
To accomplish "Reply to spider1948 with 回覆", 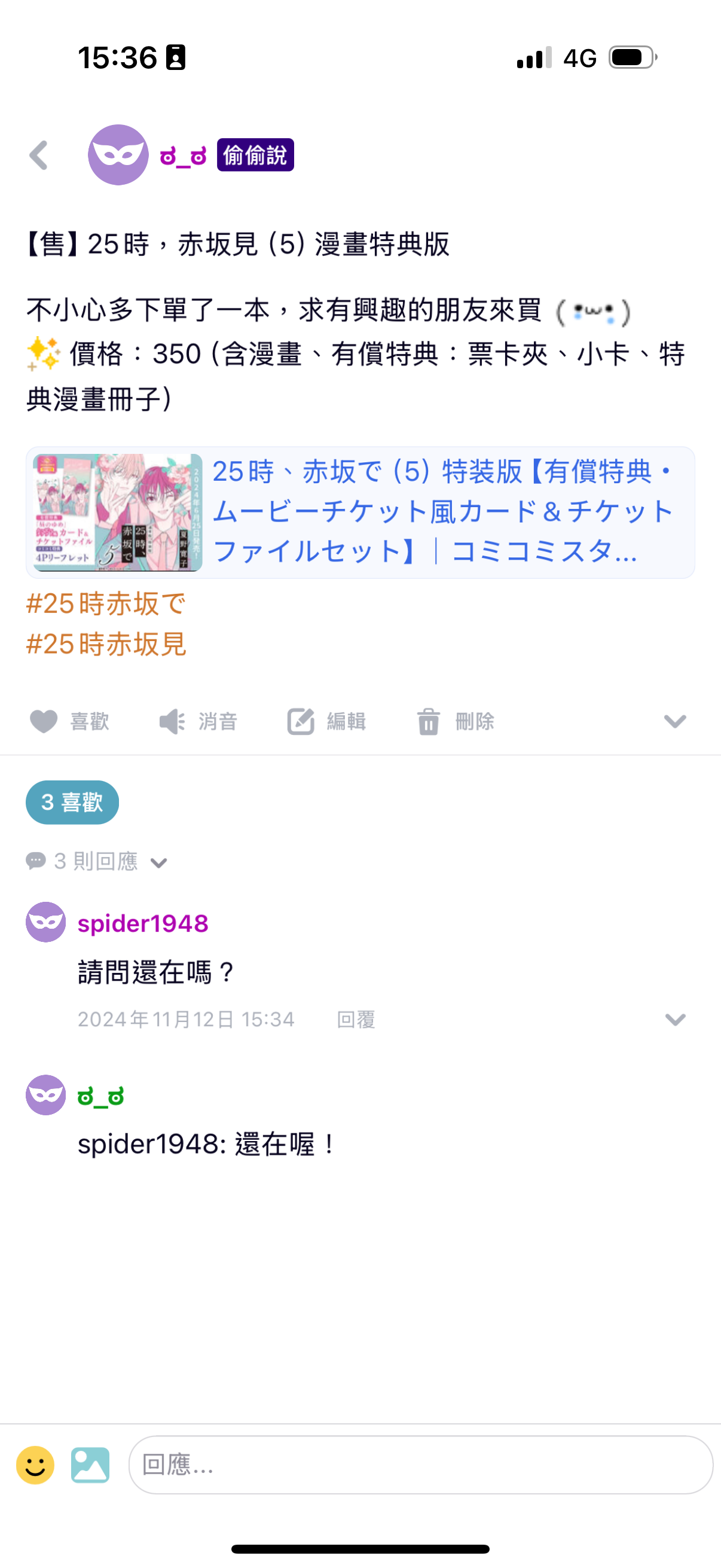I will click(356, 1019).
